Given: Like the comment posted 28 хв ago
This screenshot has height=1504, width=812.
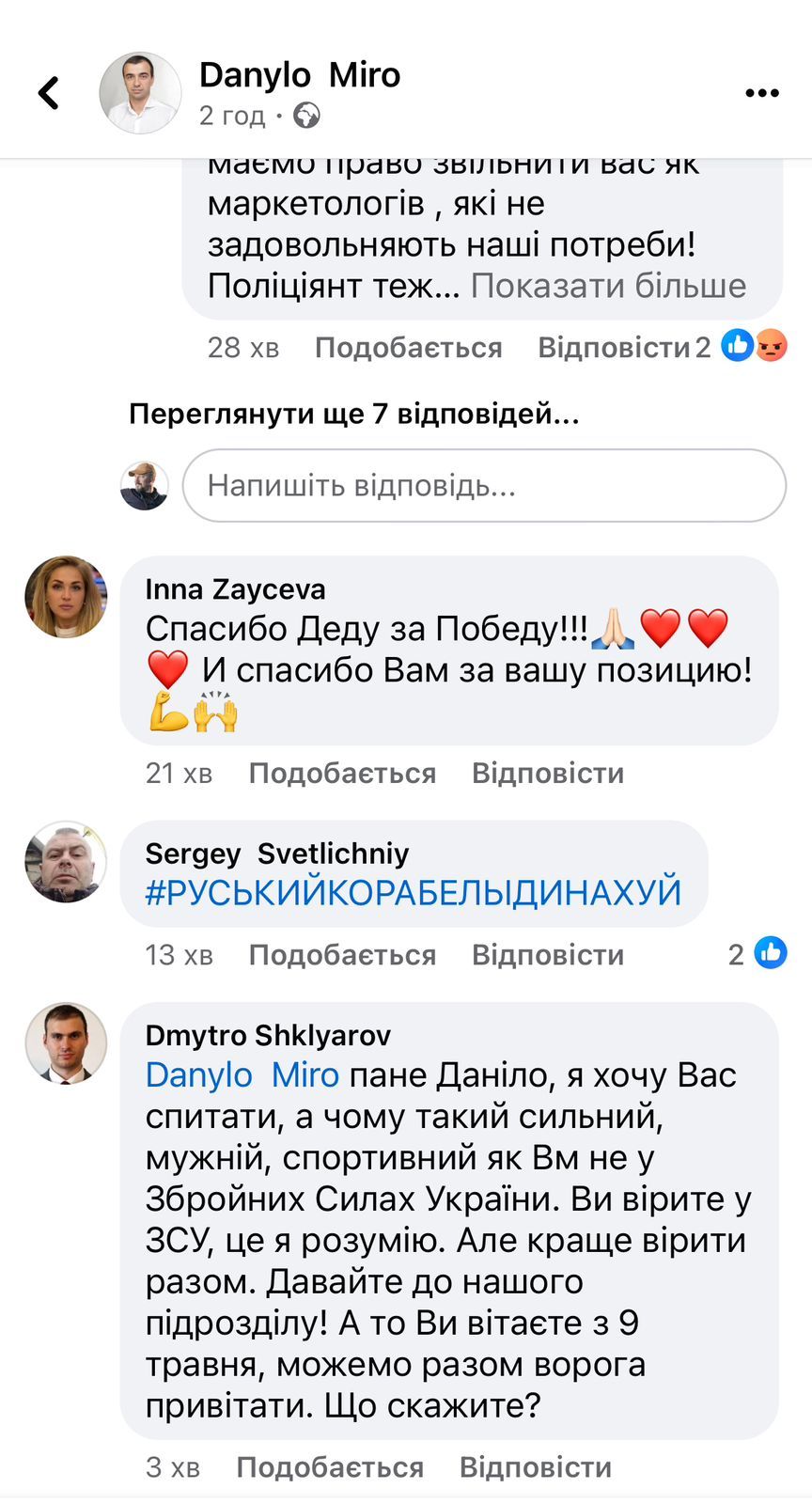Looking at the screenshot, I should (408, 348).
